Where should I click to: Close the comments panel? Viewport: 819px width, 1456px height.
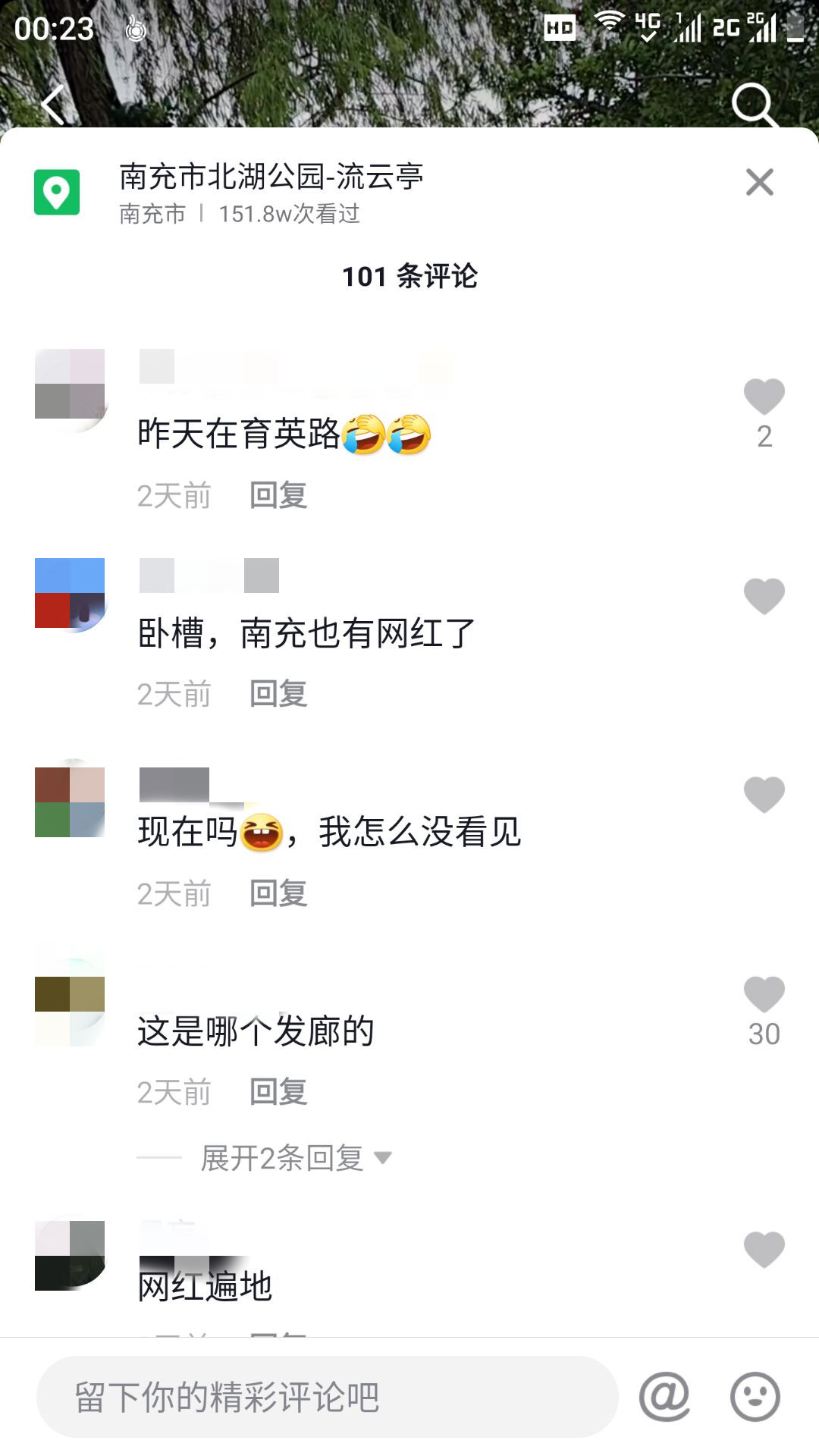point(759,183)
